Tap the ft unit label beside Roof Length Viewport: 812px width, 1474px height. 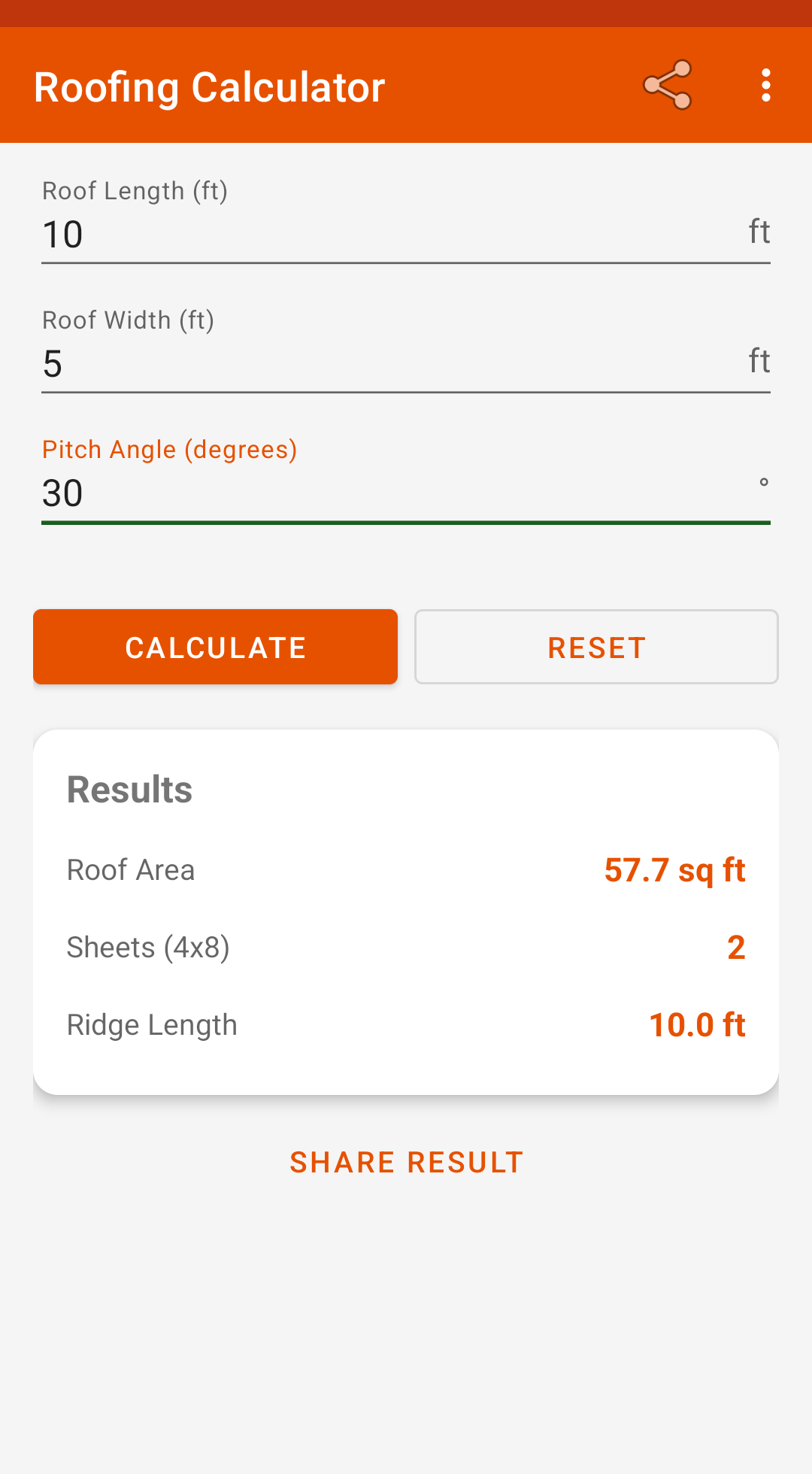tap(759, 232)
